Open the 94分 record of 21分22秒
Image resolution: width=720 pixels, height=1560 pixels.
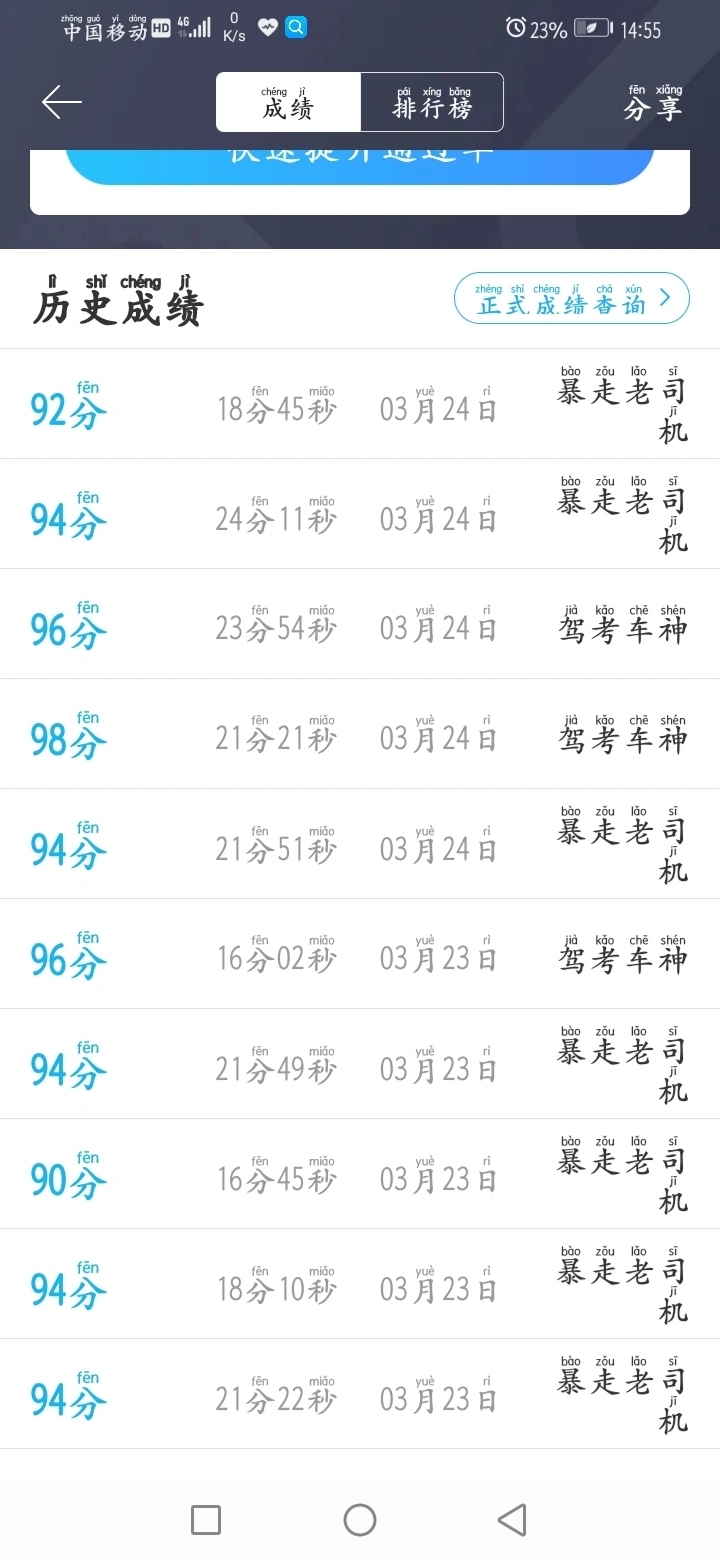coord(360,1395)
